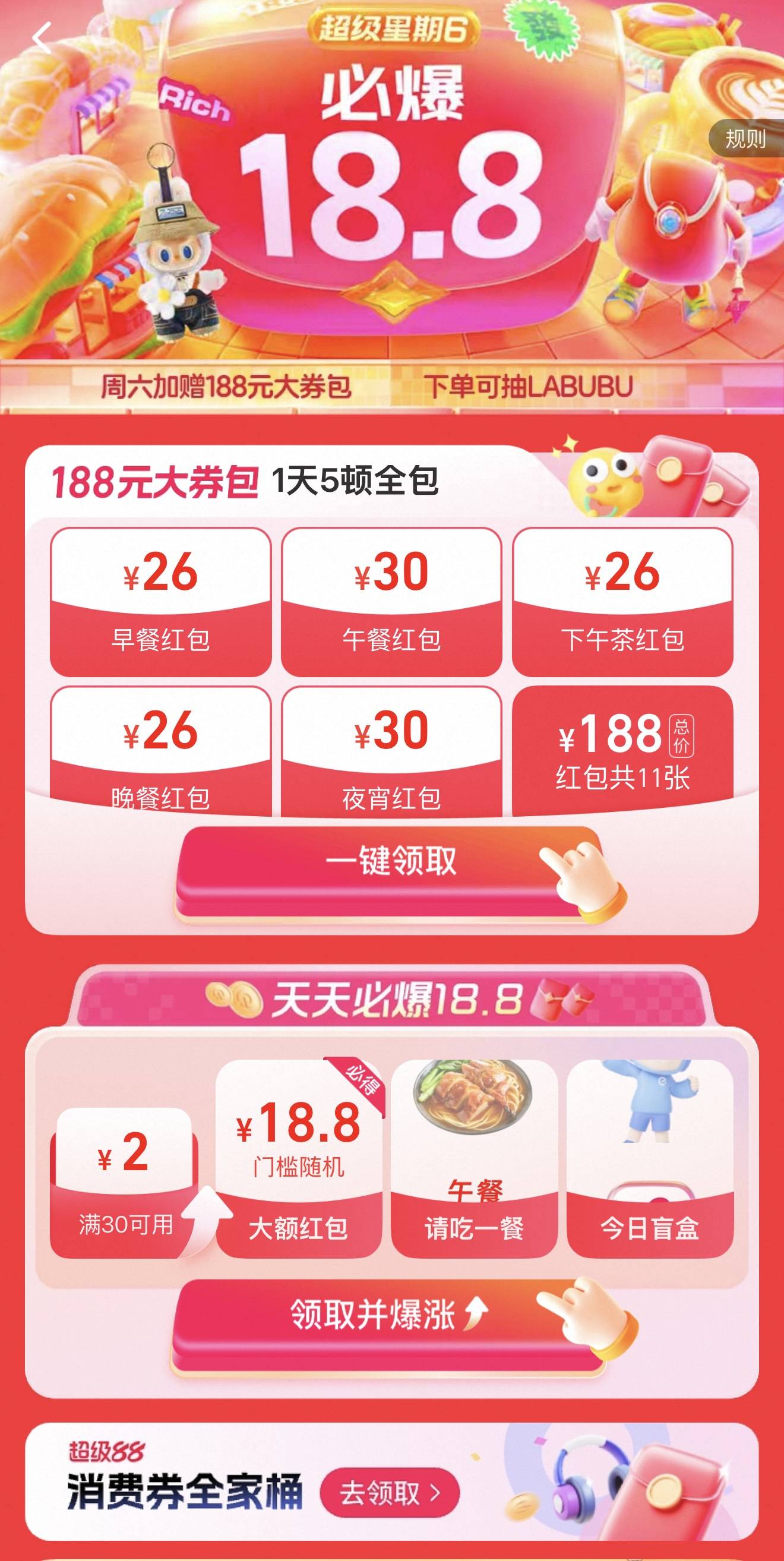Viewport: 784px width, 1561px height.
Task: Select the ¥30 午餐红包 coupon
Action: pyautogui.click(x=391, y=601)
